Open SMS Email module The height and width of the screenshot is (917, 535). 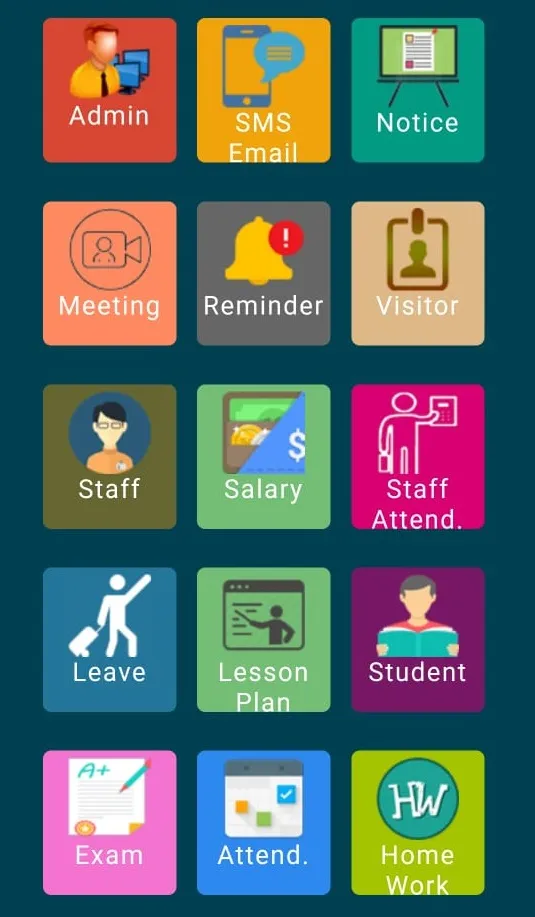pyautogui.click(x=264, y=90)
